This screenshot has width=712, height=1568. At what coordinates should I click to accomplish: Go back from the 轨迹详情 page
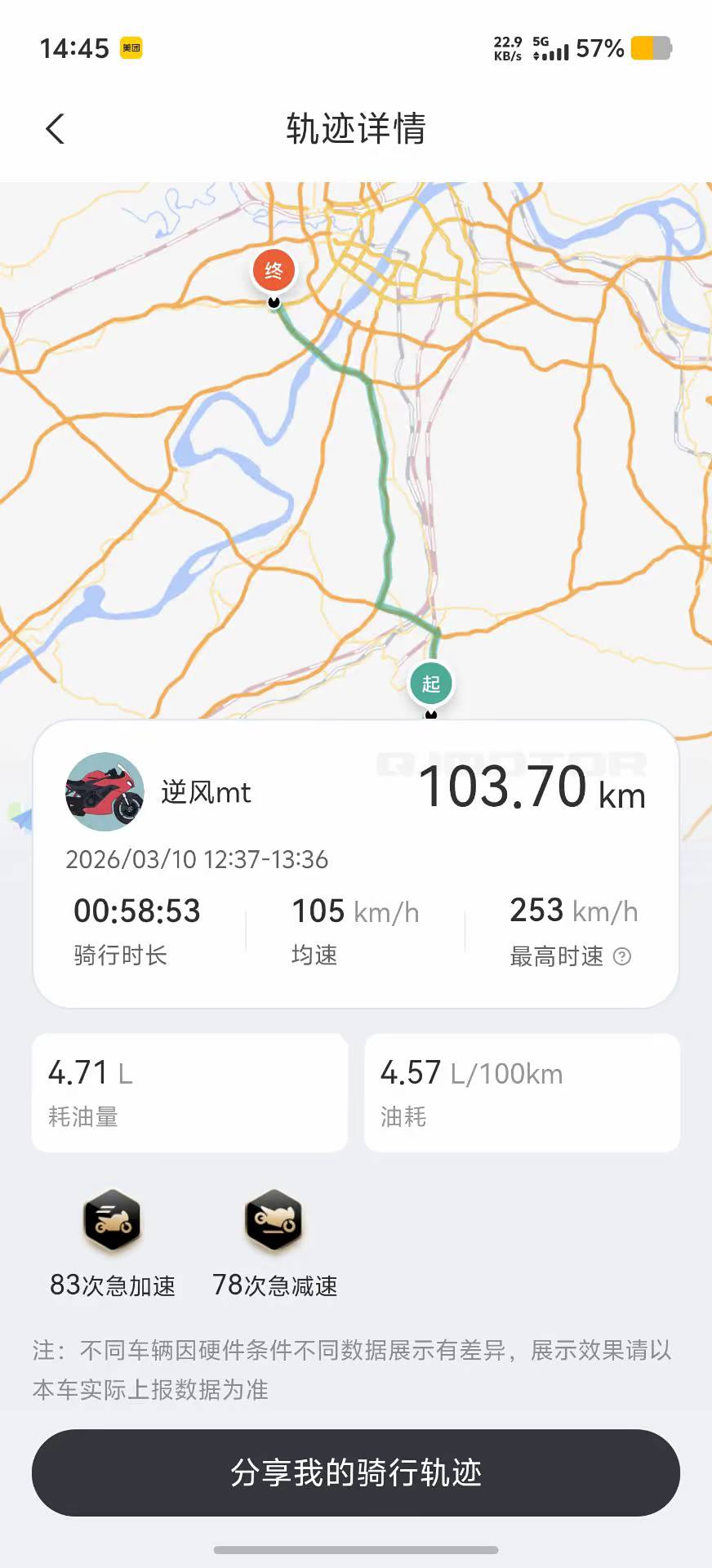[55, 129]
